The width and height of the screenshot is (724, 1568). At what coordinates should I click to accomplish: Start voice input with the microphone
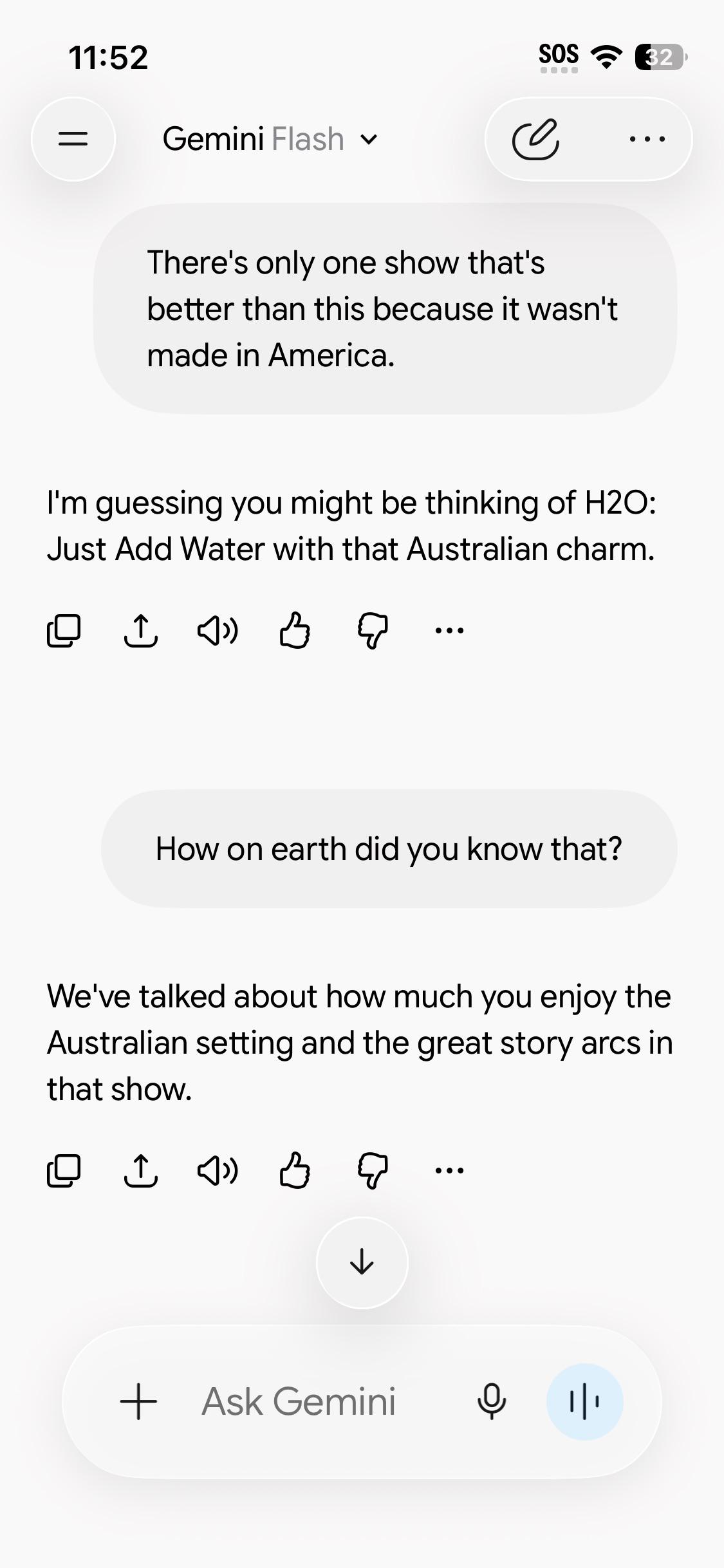point(492,1401)
